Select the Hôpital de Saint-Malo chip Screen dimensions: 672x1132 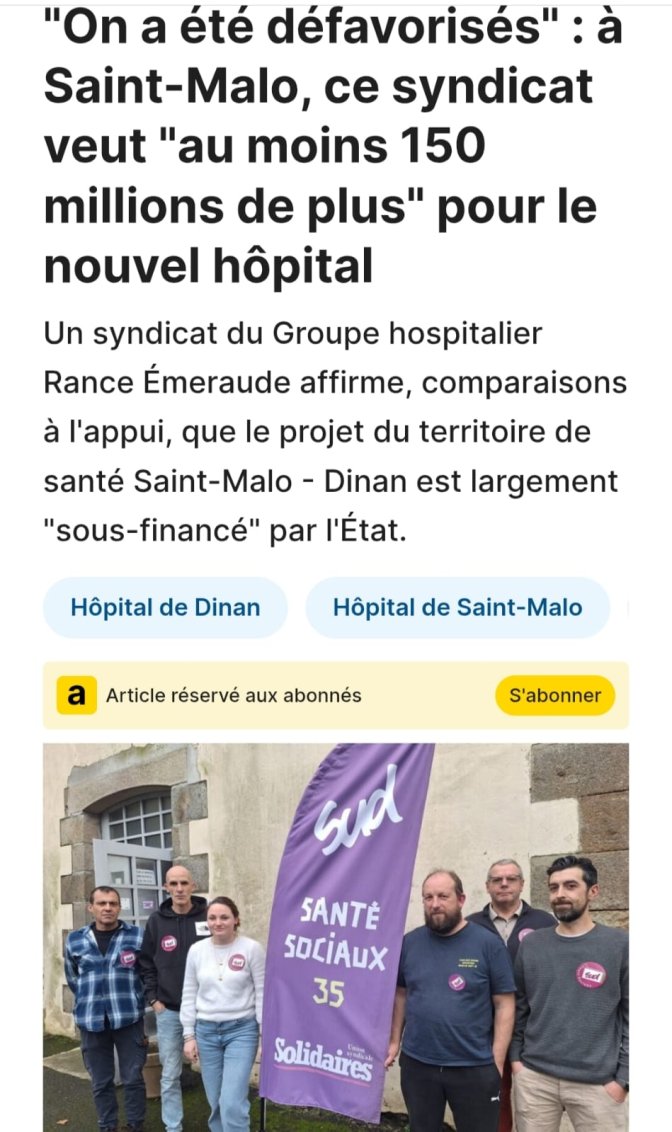(457, 607)
